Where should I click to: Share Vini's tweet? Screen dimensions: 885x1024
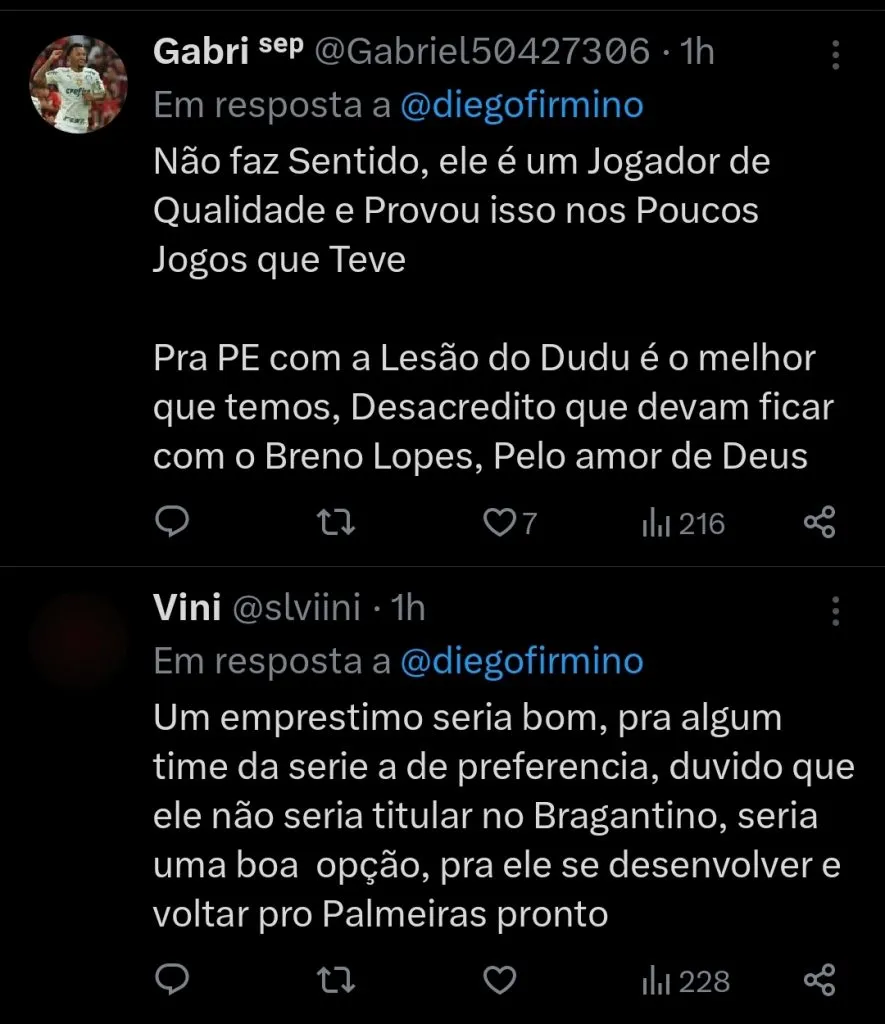click(819, 979)
